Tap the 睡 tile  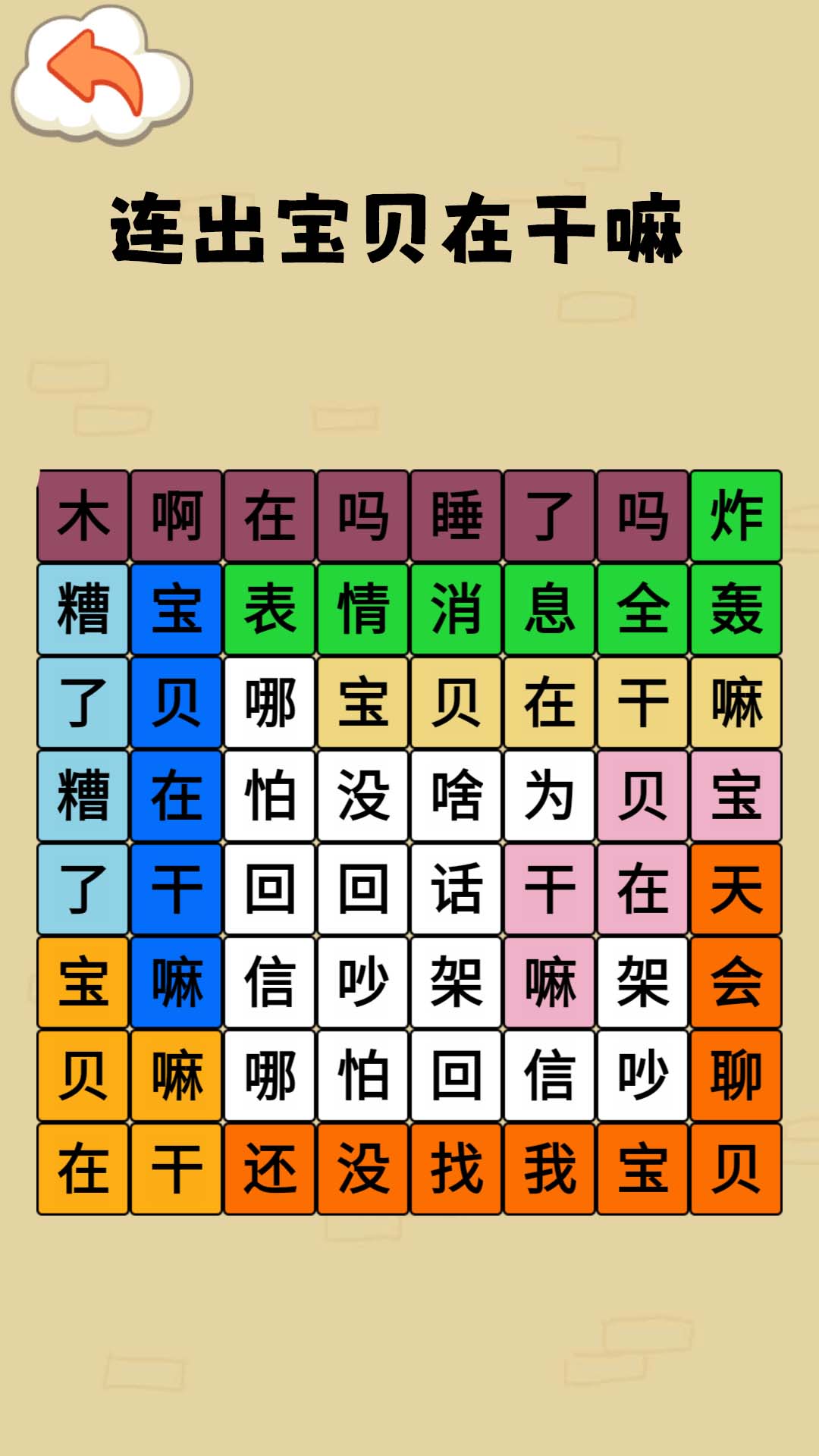tap(457, 516)
